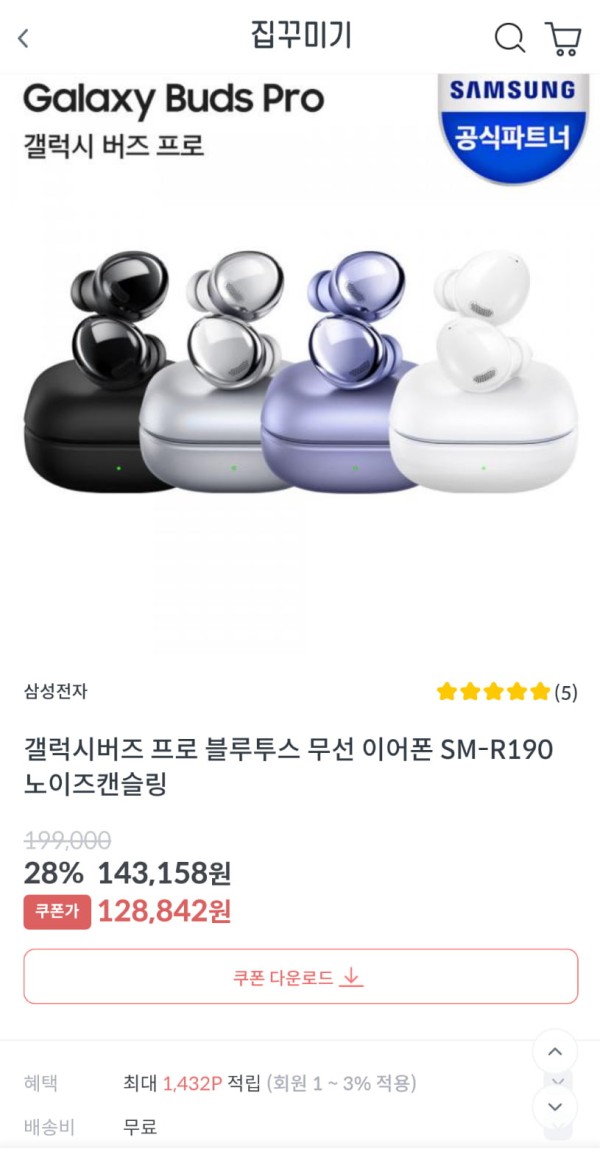This screenshot has width=600, height=1160.
Task: Open the shopping cart
Action: click(x=563, y=39)
